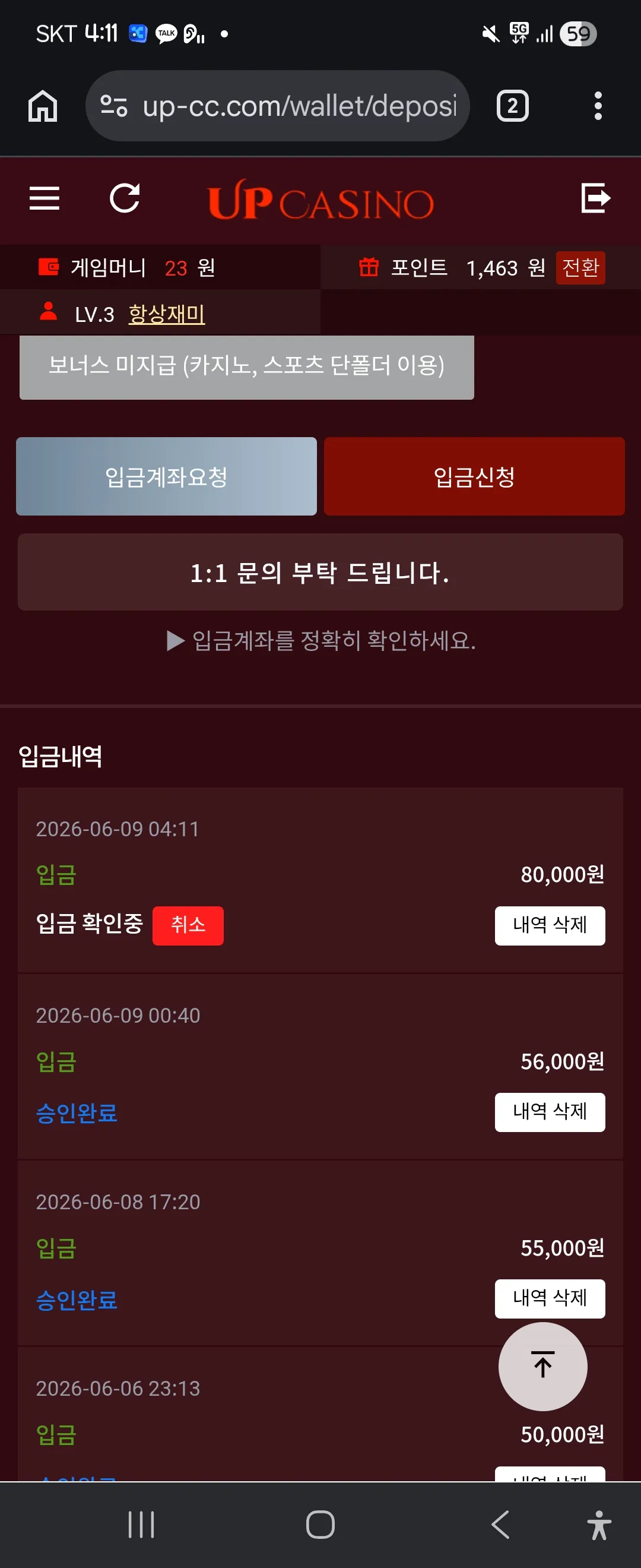641x1568 pixels.
Task: Tap 전환 to convert points
Action: pos(580,268)
